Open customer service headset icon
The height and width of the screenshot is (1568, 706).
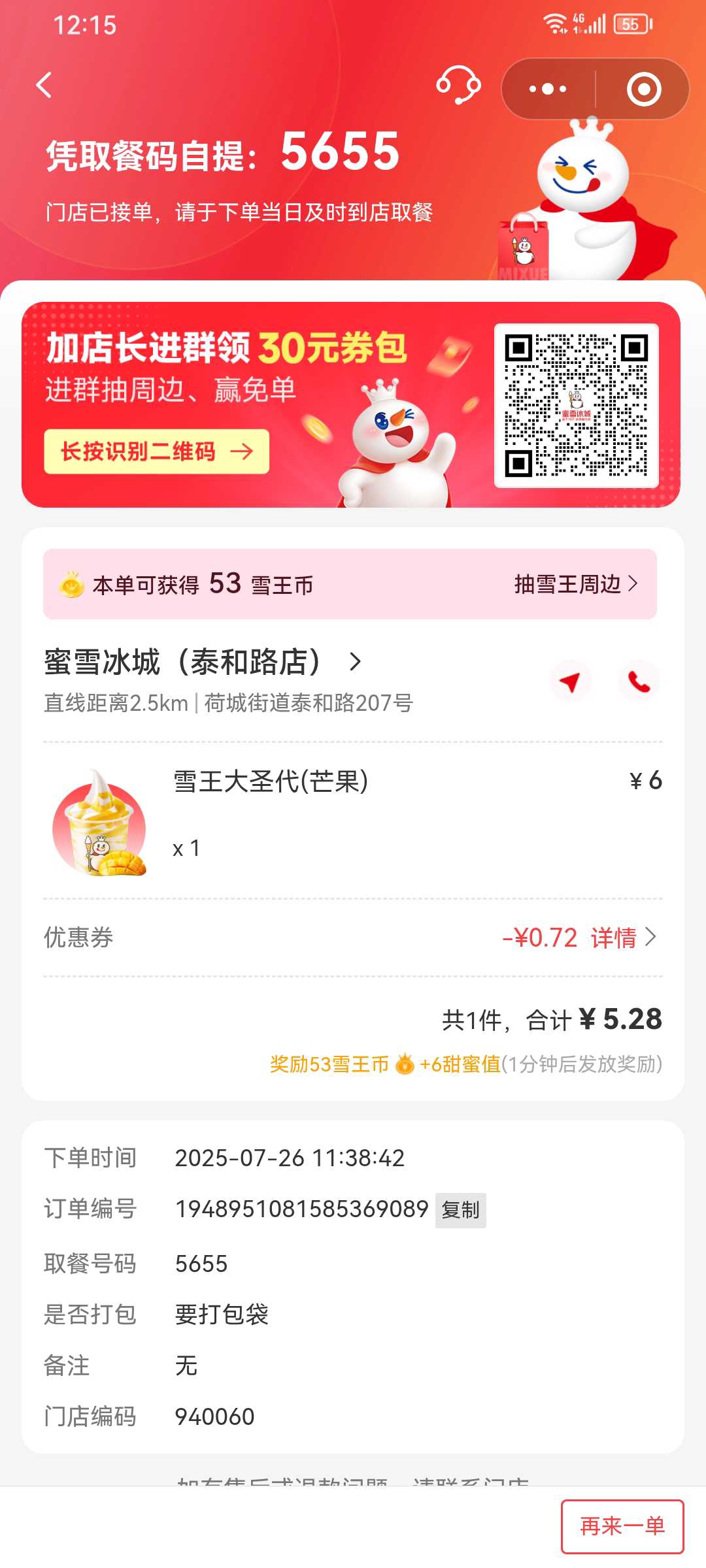pos(459,86)
